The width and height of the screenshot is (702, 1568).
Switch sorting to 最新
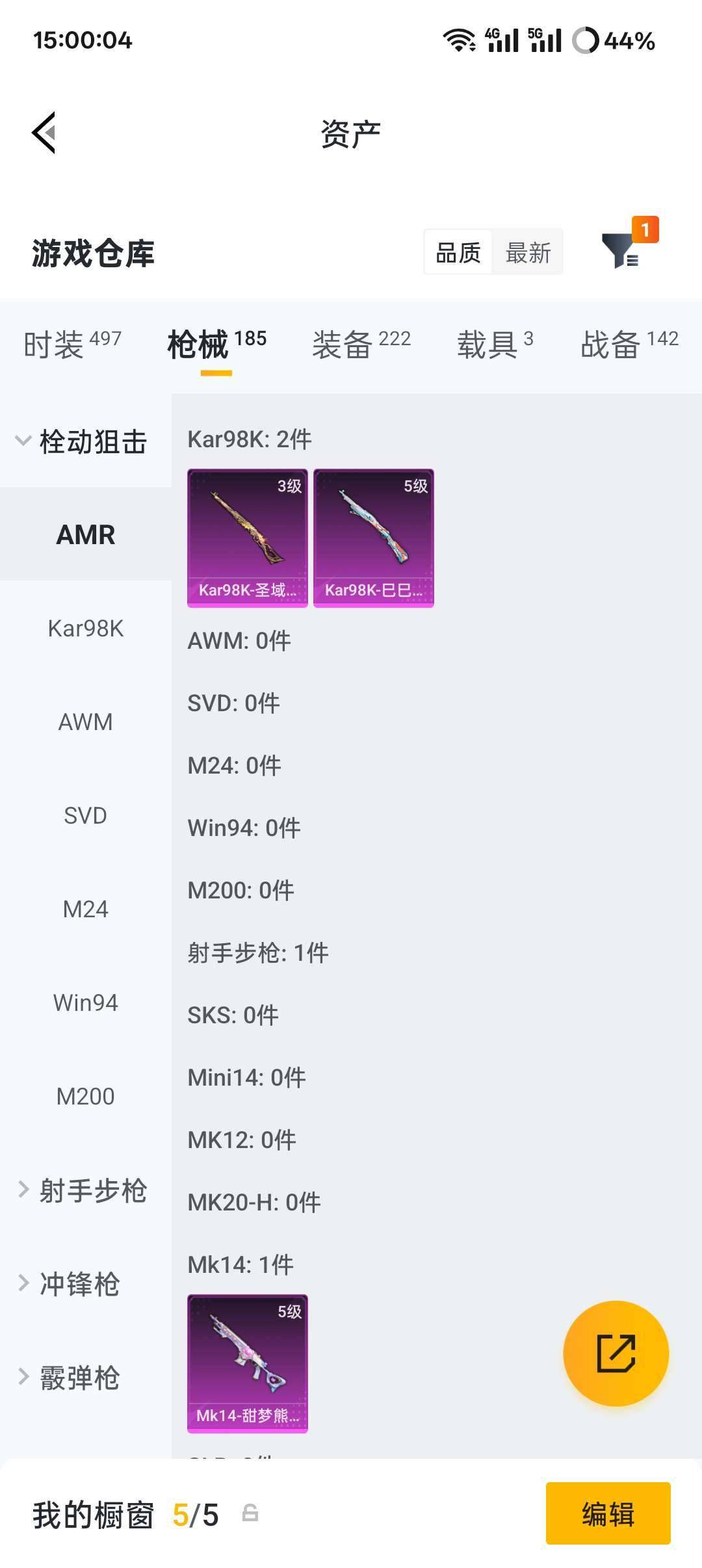pyautogui.click(x=528, y=252)
